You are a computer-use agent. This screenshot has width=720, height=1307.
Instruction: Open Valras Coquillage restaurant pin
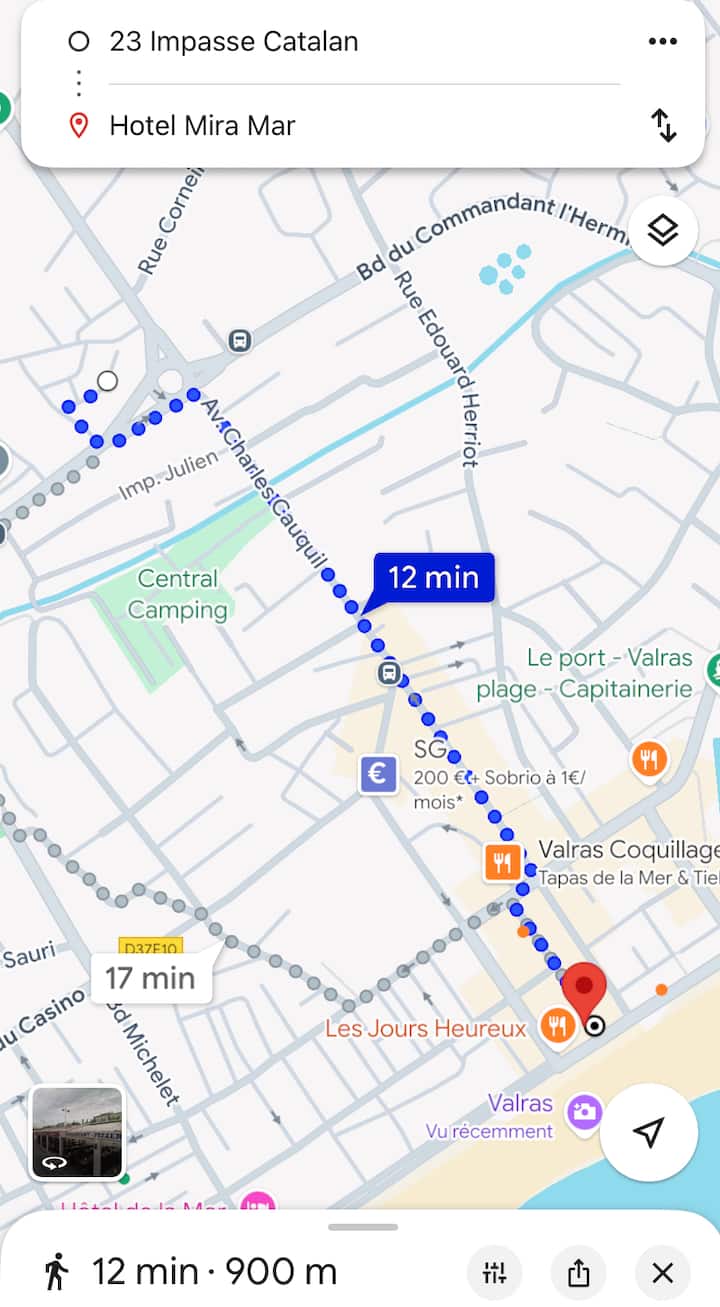502,862
